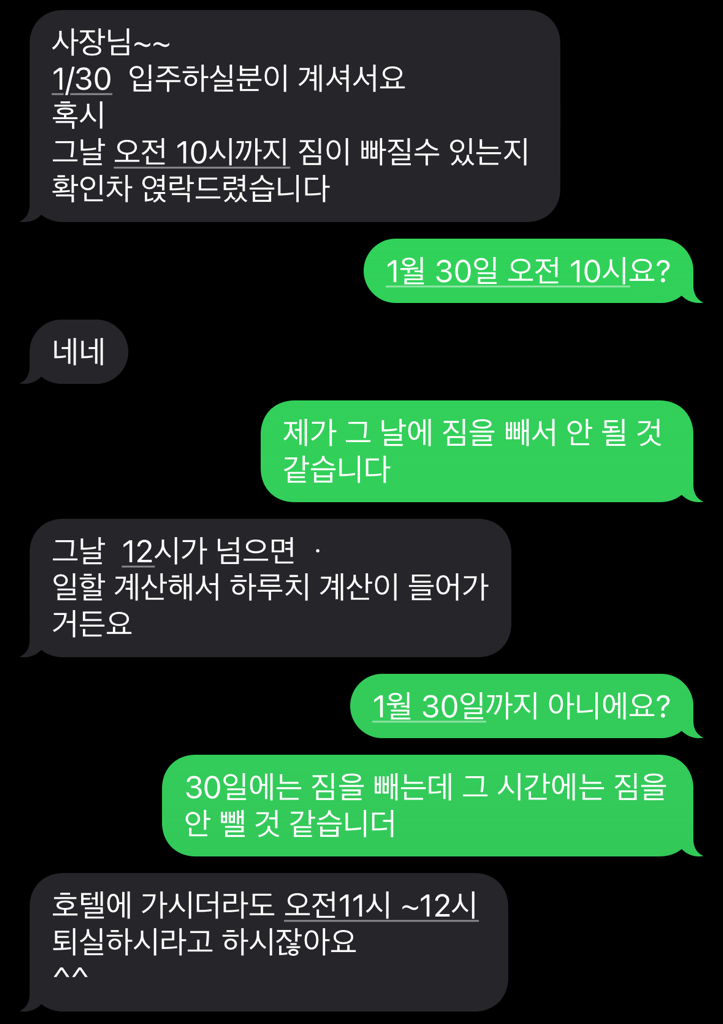Tap the underlined 1/30 date link
Image resolution: width=723 pixels, height=1024 pixels.
[81, 79]
